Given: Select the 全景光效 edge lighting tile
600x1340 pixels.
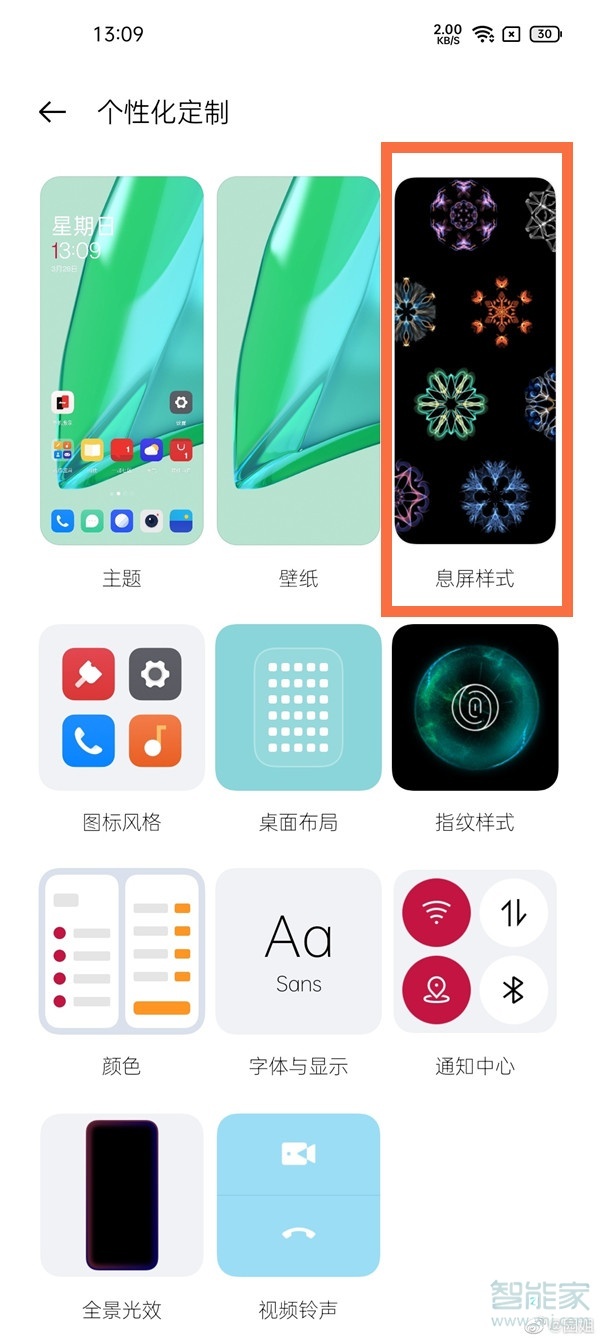Looking at the screenshot, I should click(122, 1195).
